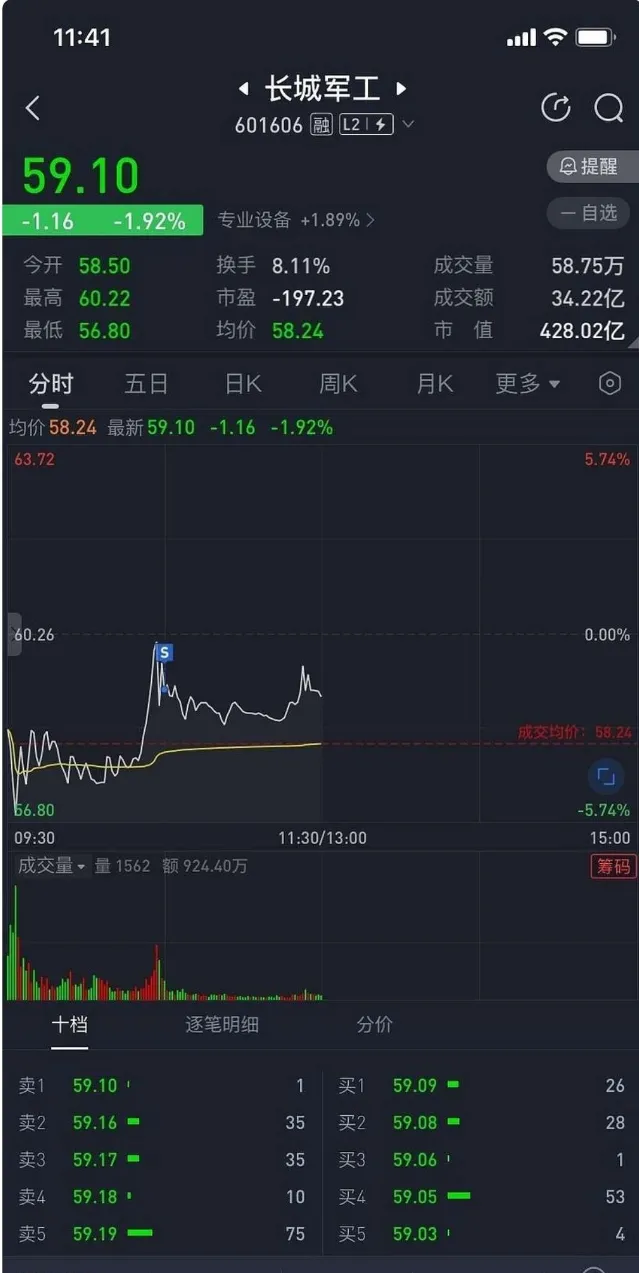This screenshot has width=639, height=1273.
Task: Switch to the previous stock with the left arrow
Action: (243, 89)
